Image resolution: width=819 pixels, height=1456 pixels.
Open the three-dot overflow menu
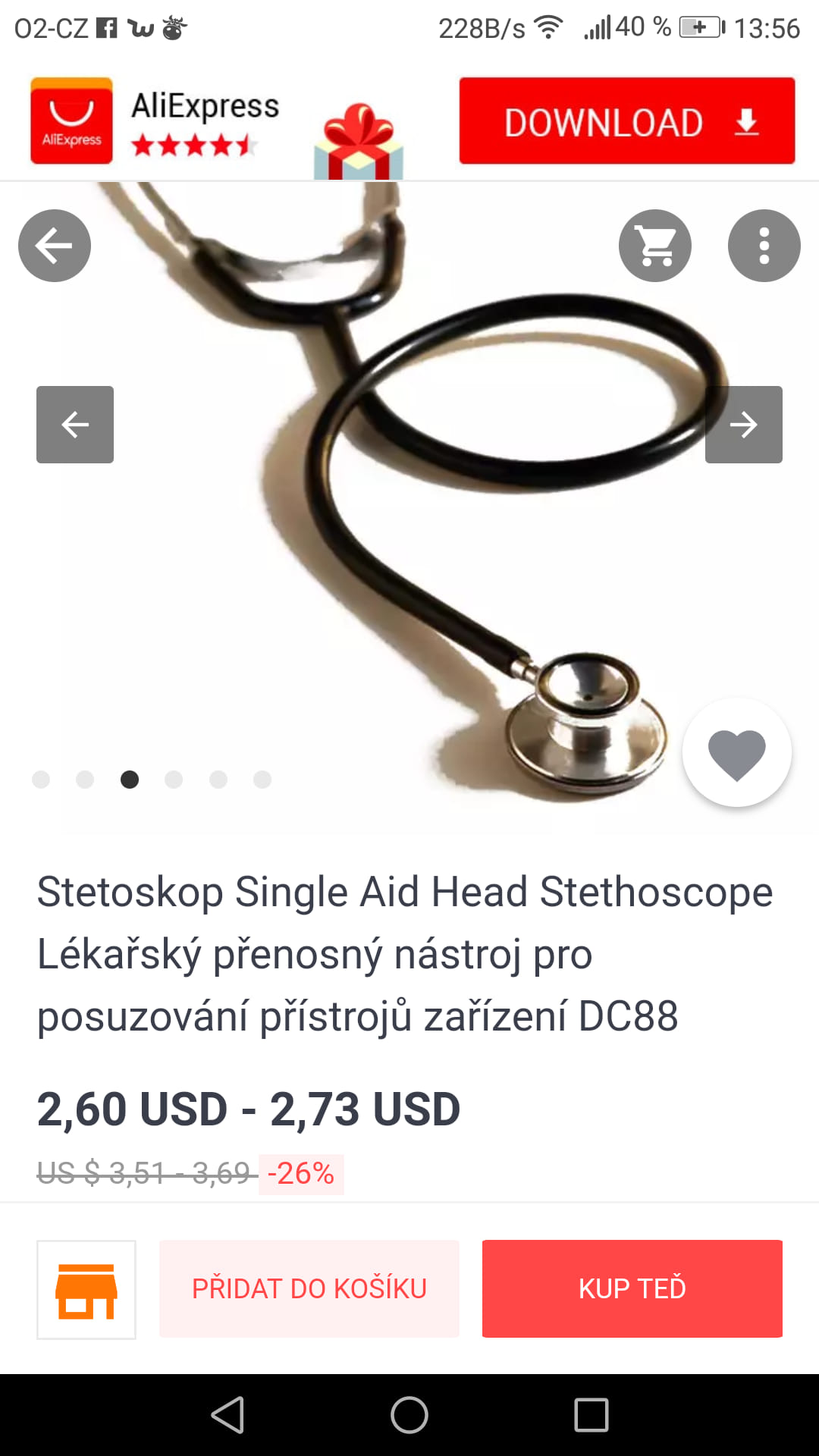click(x=764, y=246)
